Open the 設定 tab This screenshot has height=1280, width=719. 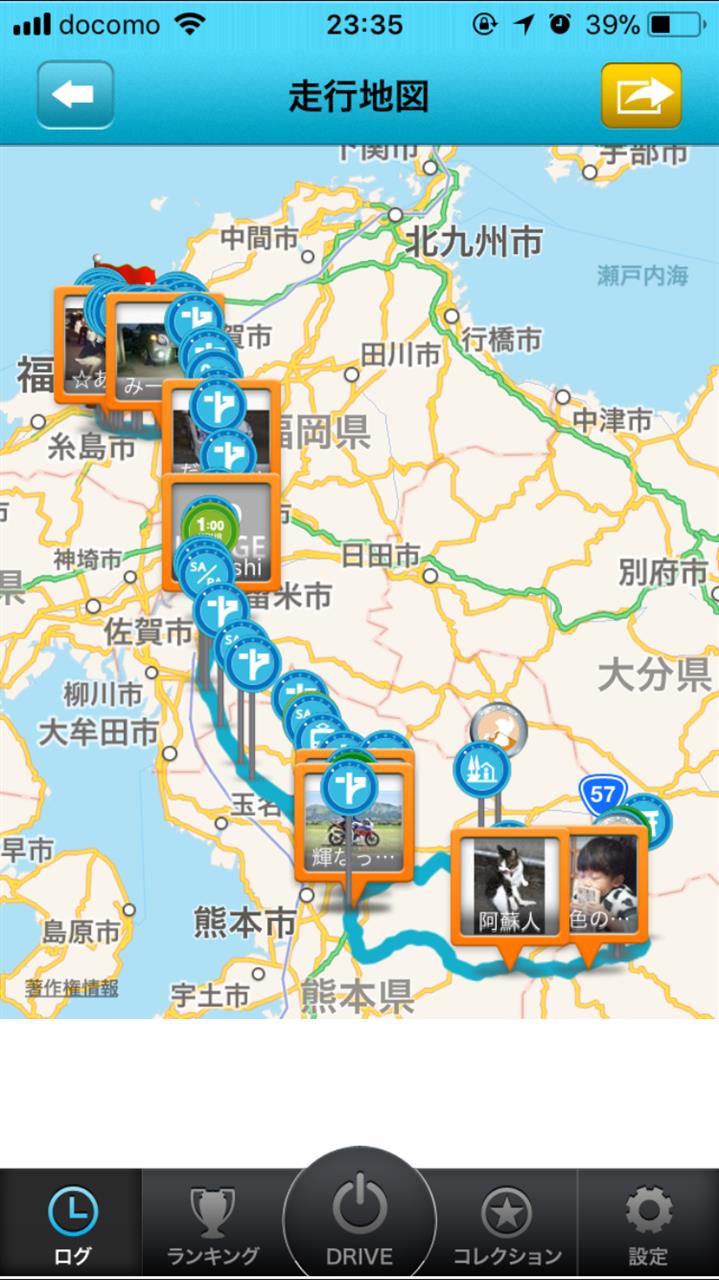pyautogui.click(x=648, y=1225)
